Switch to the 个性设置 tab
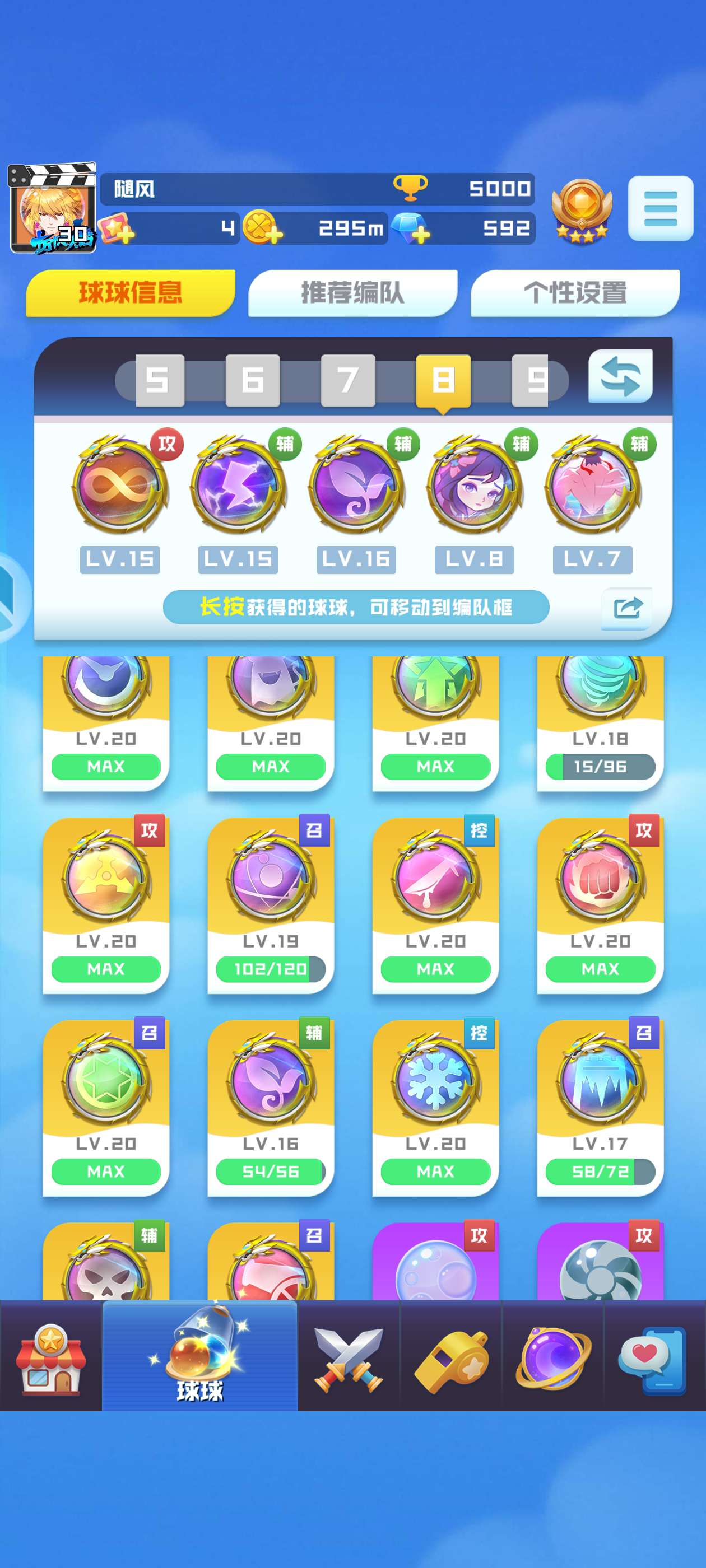This screenshot has width=706, height=1568. tap(575, 293)
